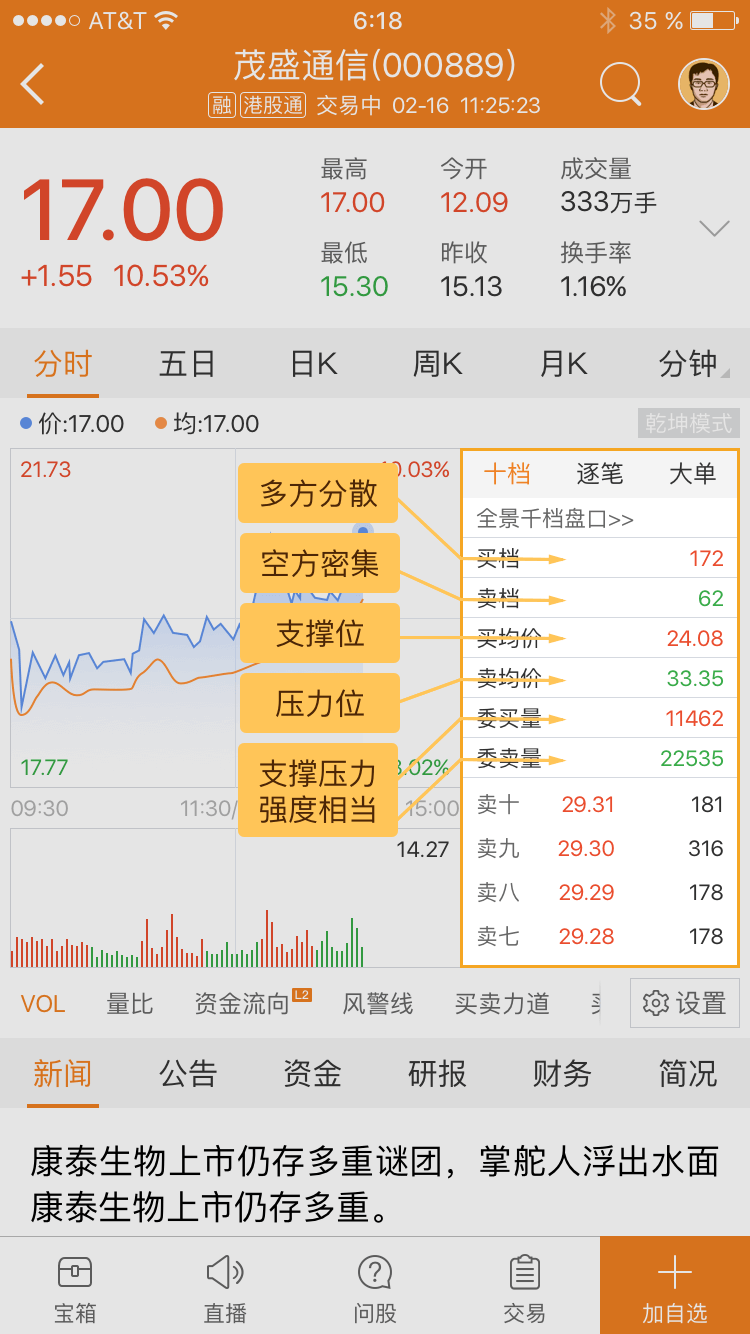Switch order book to 逐笔
This screenshot has height=1334, width=750.
pyautogui.click(x=600, y=474)
